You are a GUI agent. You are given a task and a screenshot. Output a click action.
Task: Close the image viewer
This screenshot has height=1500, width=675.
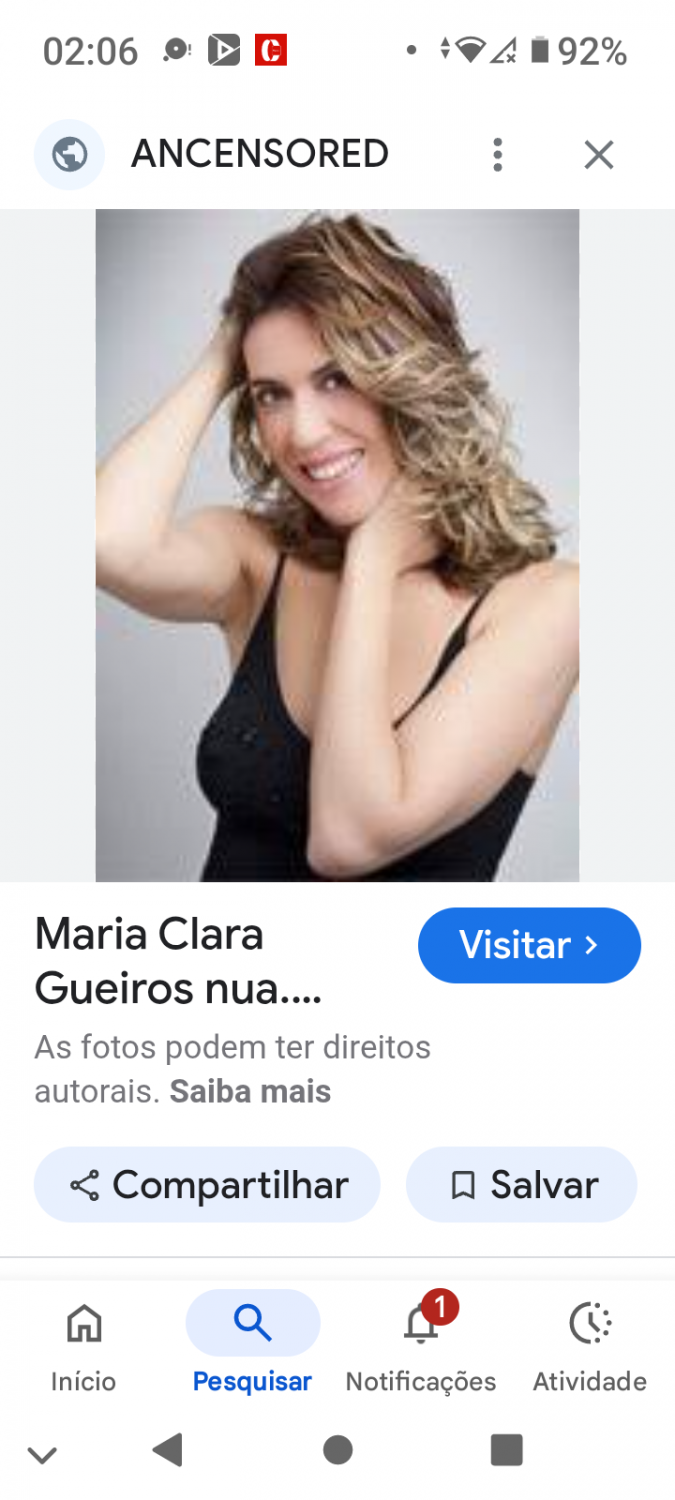pos(598,155)
